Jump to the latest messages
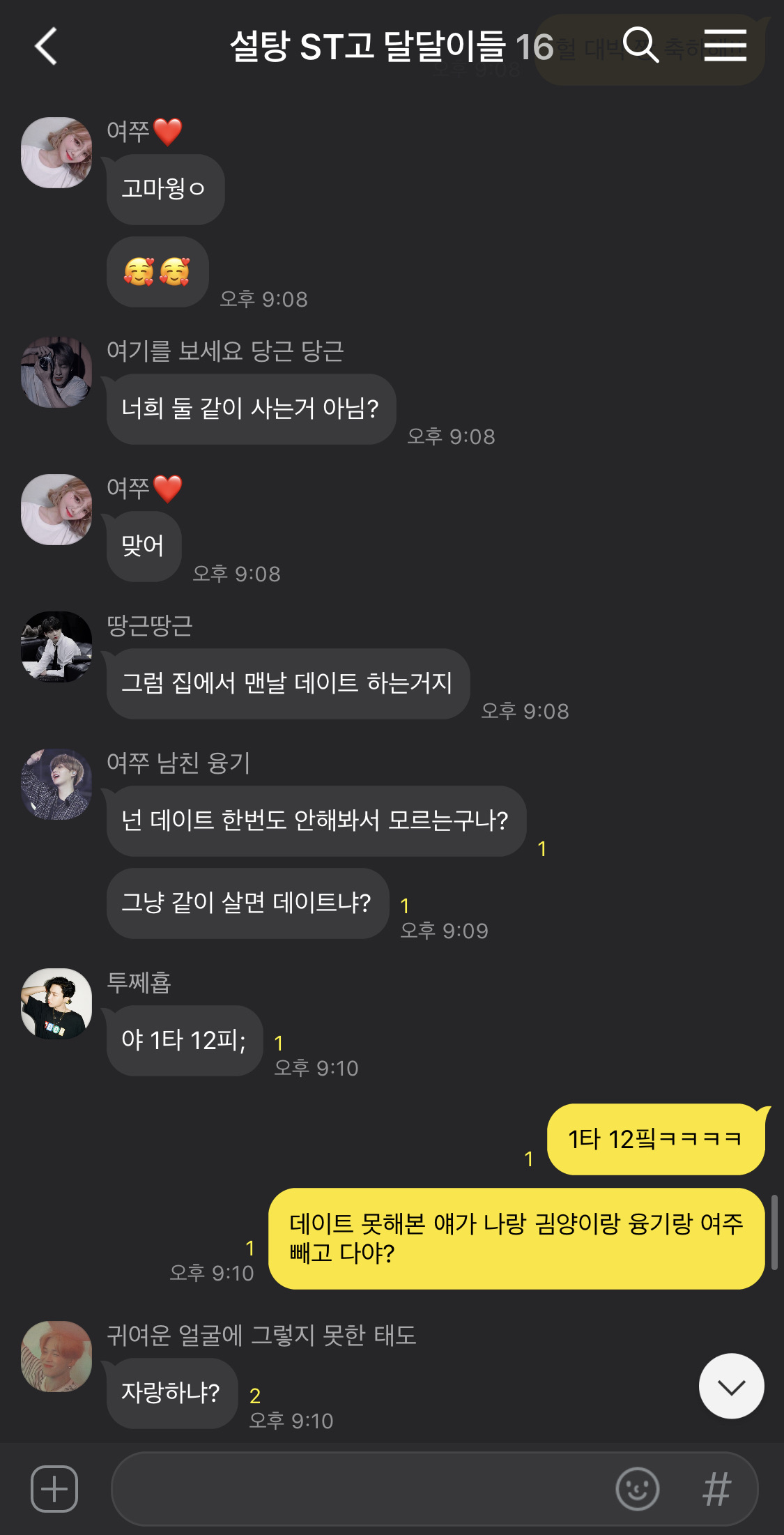Viewport: 784px width, 1535px height. point(731,1386)
